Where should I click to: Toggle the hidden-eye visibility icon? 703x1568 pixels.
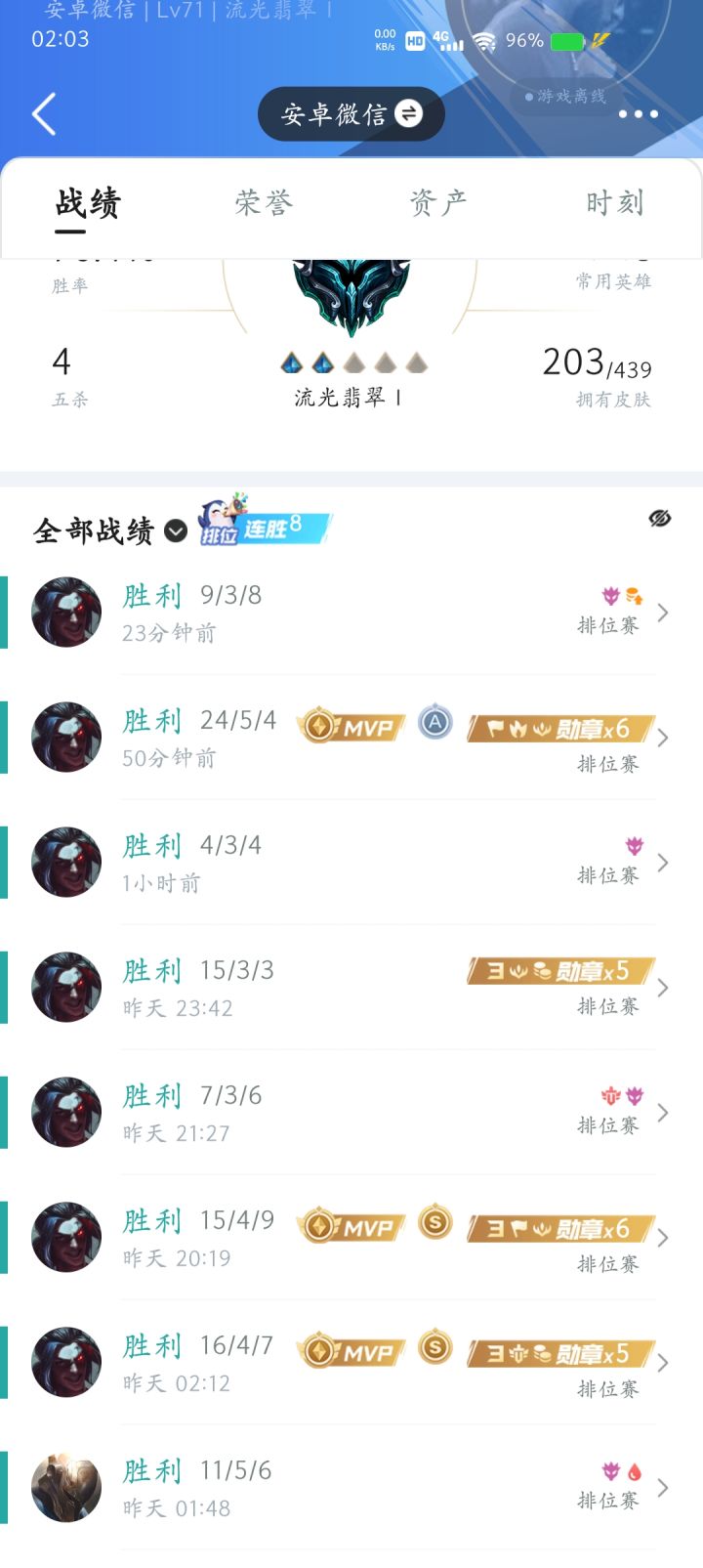click(660, 519)
